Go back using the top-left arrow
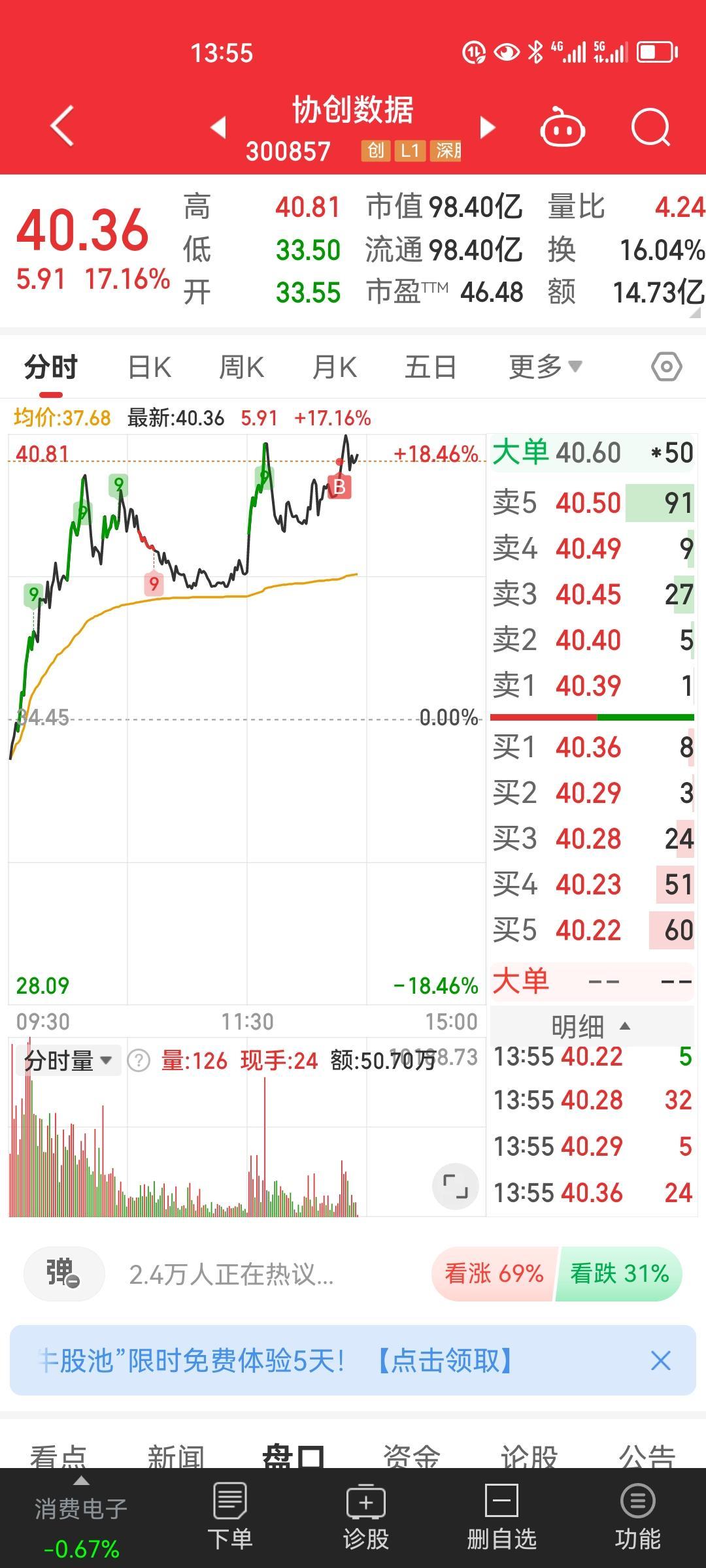The width and height of the screenshot is (706, 1568). coord(62,126)
